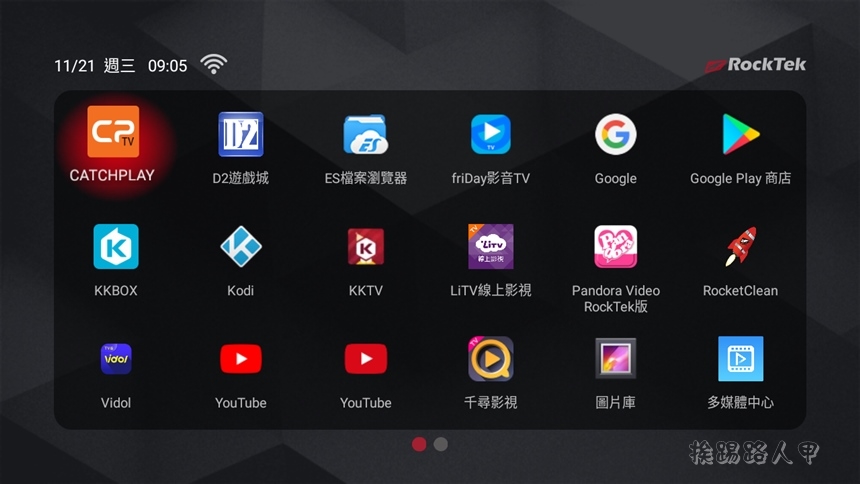
Task: Open the Vidol app
Action: tap(116, 359)
